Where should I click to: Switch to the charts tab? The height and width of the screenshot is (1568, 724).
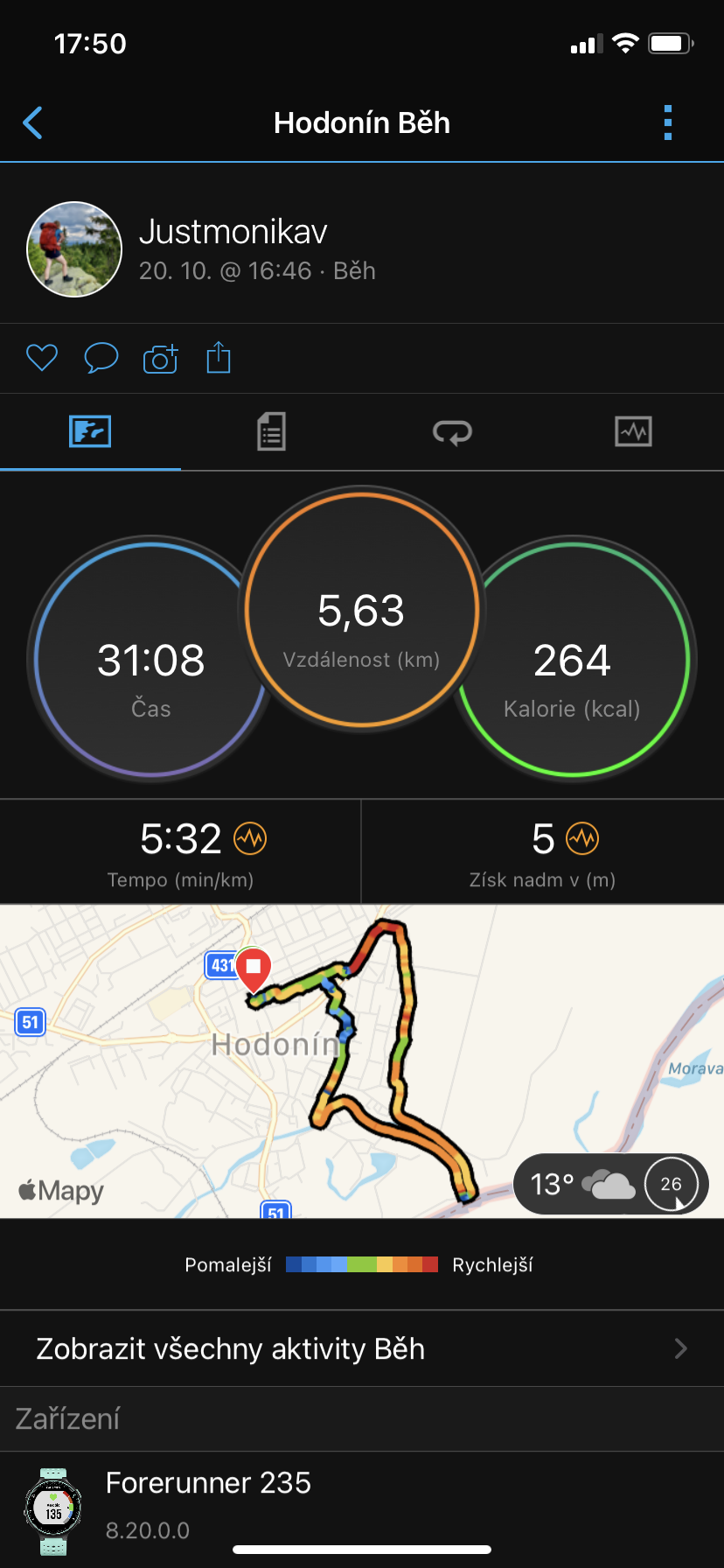click(x=633, y=431)
